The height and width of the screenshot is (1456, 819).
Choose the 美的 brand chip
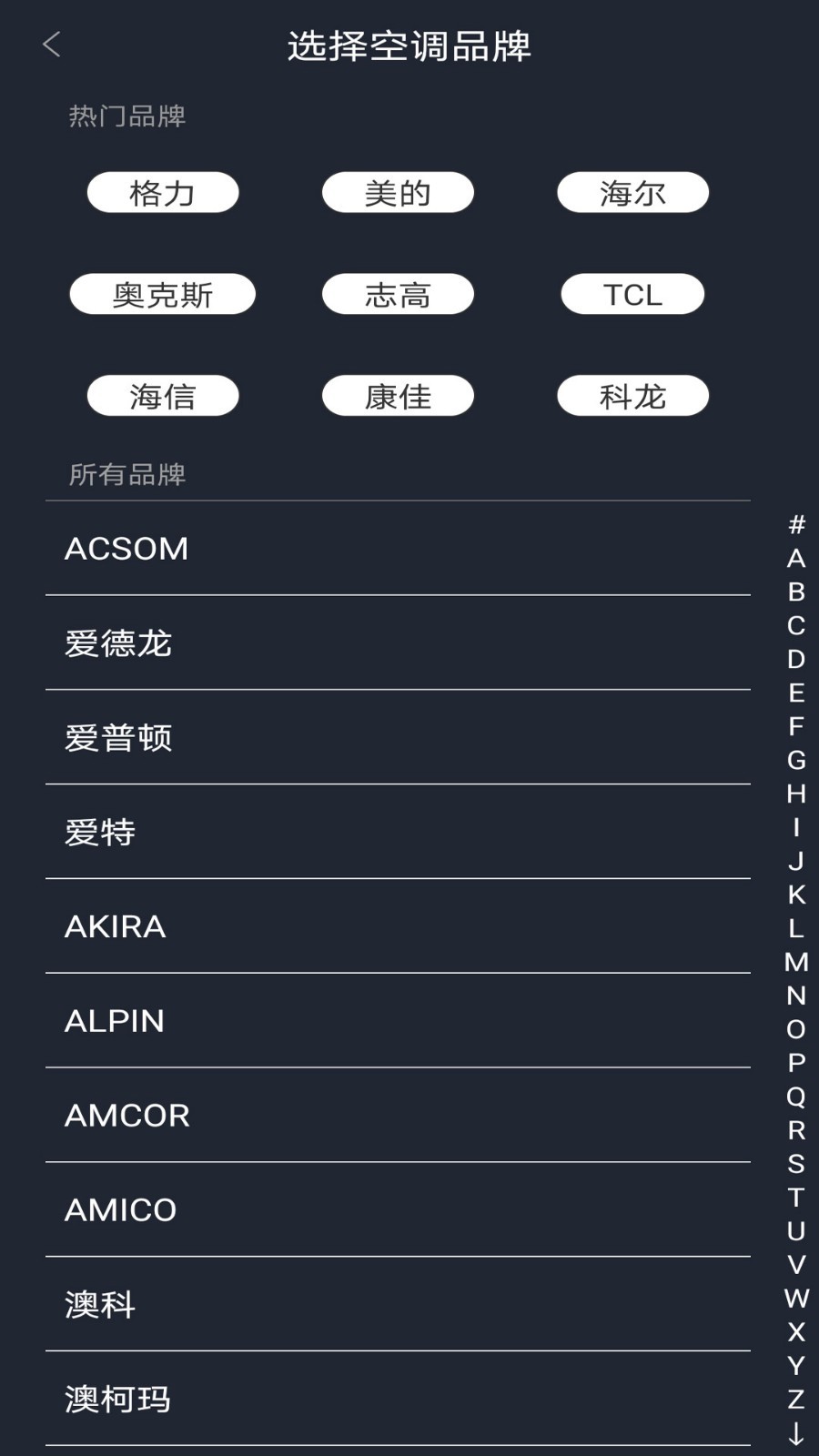(x=398, y=193)
